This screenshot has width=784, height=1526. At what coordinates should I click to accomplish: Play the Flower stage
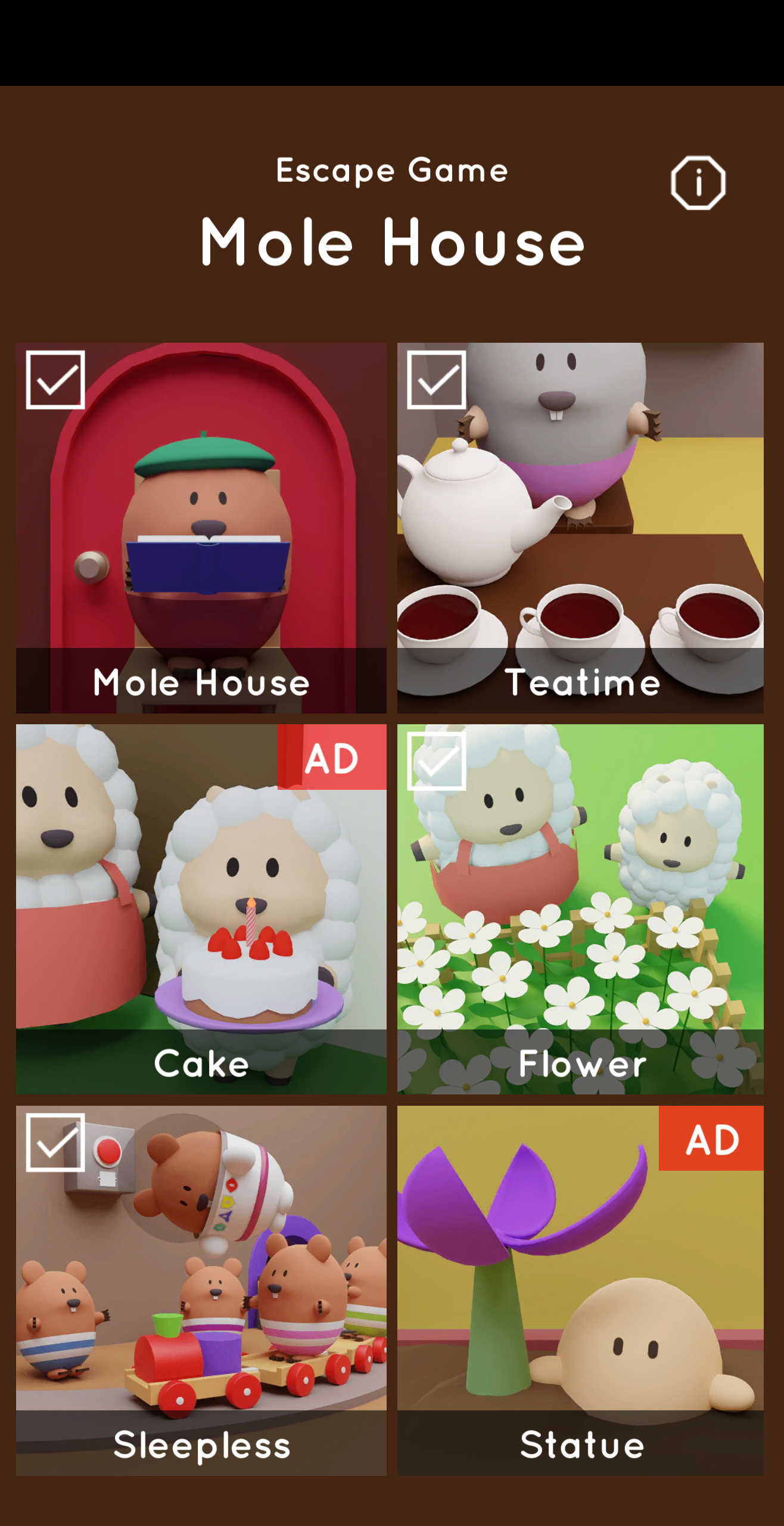tap(580, 909)
